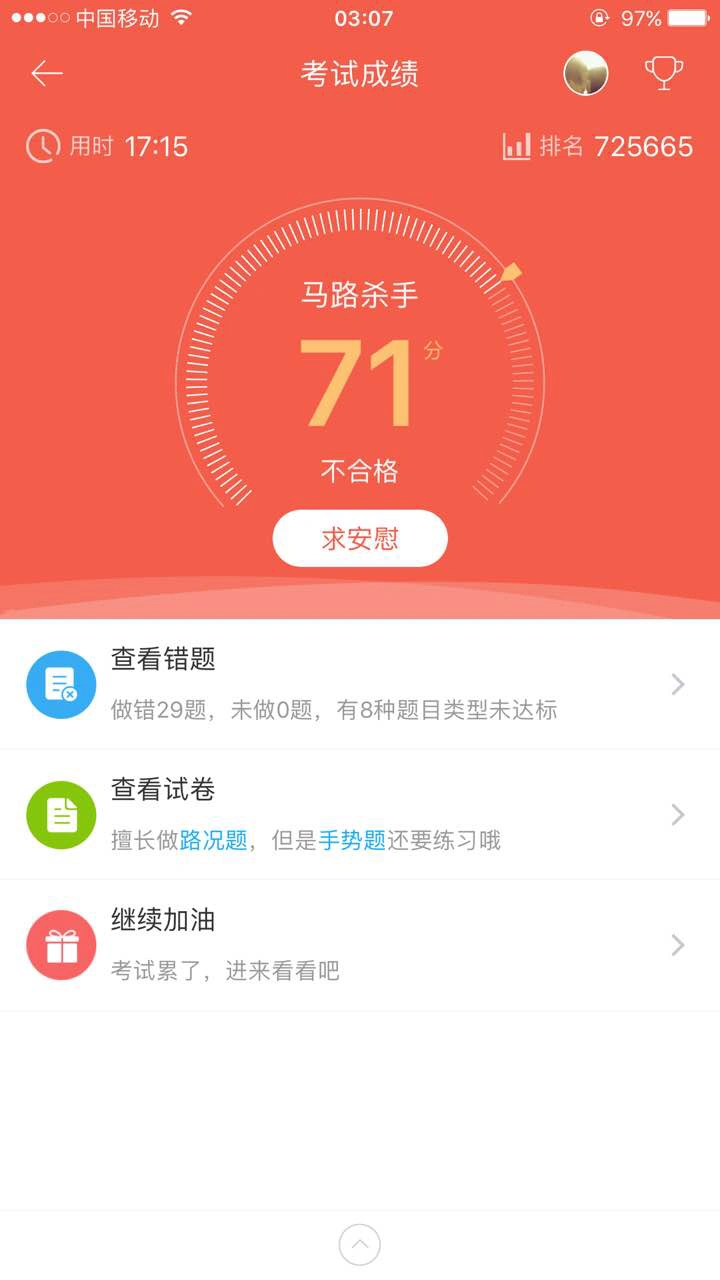This screenshot has width=720, height=1280.
Task: Go back using the top-left arrow
Action: pos(47,73)
